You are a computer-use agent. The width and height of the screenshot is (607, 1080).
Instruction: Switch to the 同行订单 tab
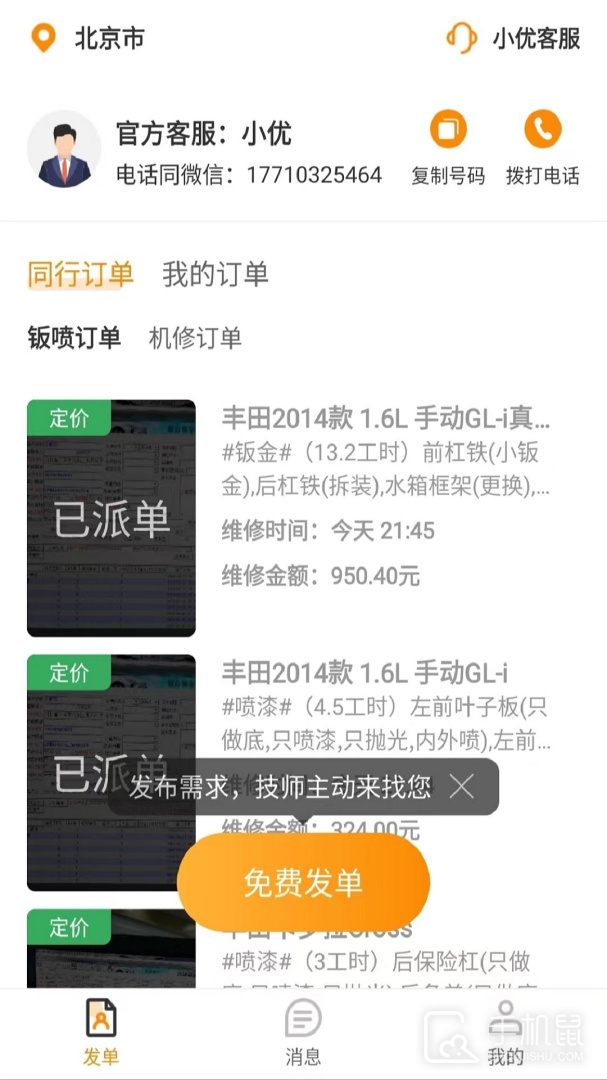pyautogui.click(x=80, y=274)
